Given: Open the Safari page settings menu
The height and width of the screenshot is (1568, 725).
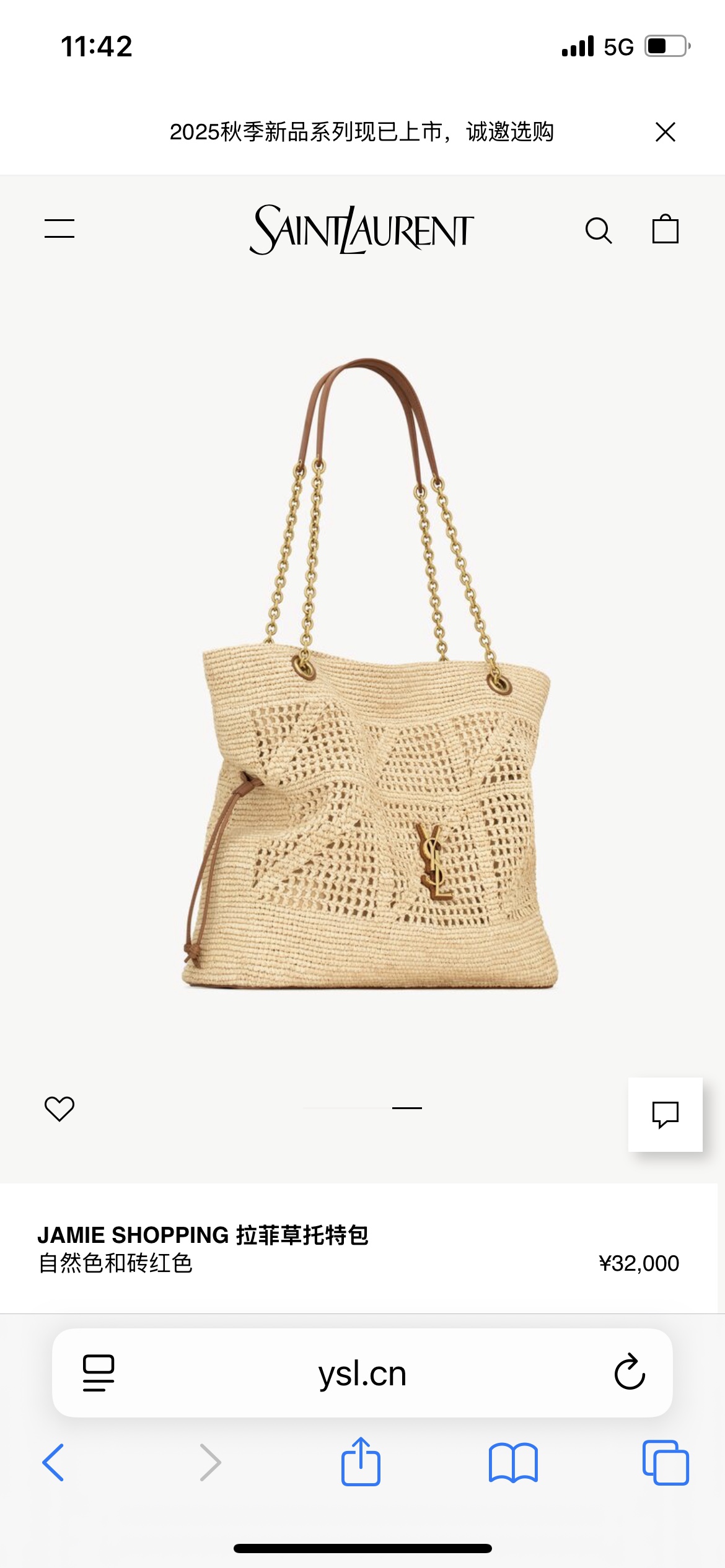Looking at the screenshot, I should coord(99,1373).
